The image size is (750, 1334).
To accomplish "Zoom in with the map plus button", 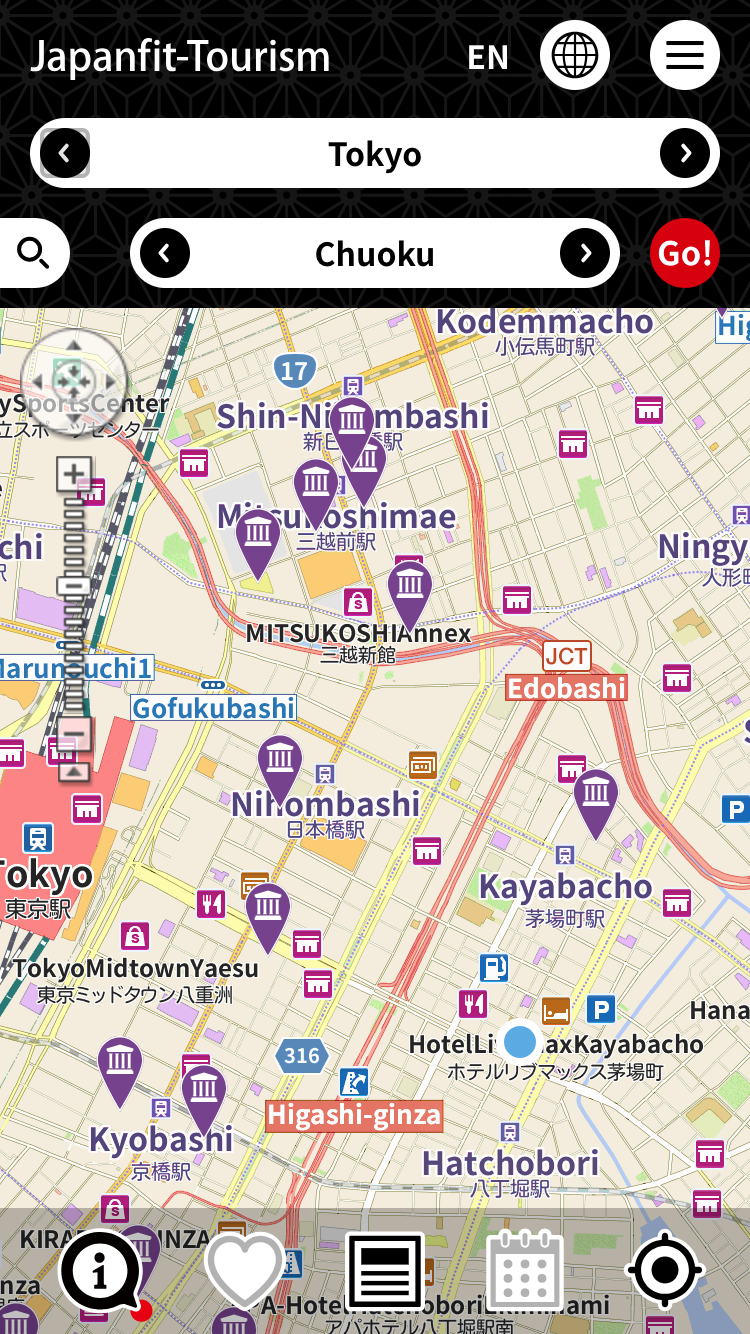I will [x=75, y=474].
